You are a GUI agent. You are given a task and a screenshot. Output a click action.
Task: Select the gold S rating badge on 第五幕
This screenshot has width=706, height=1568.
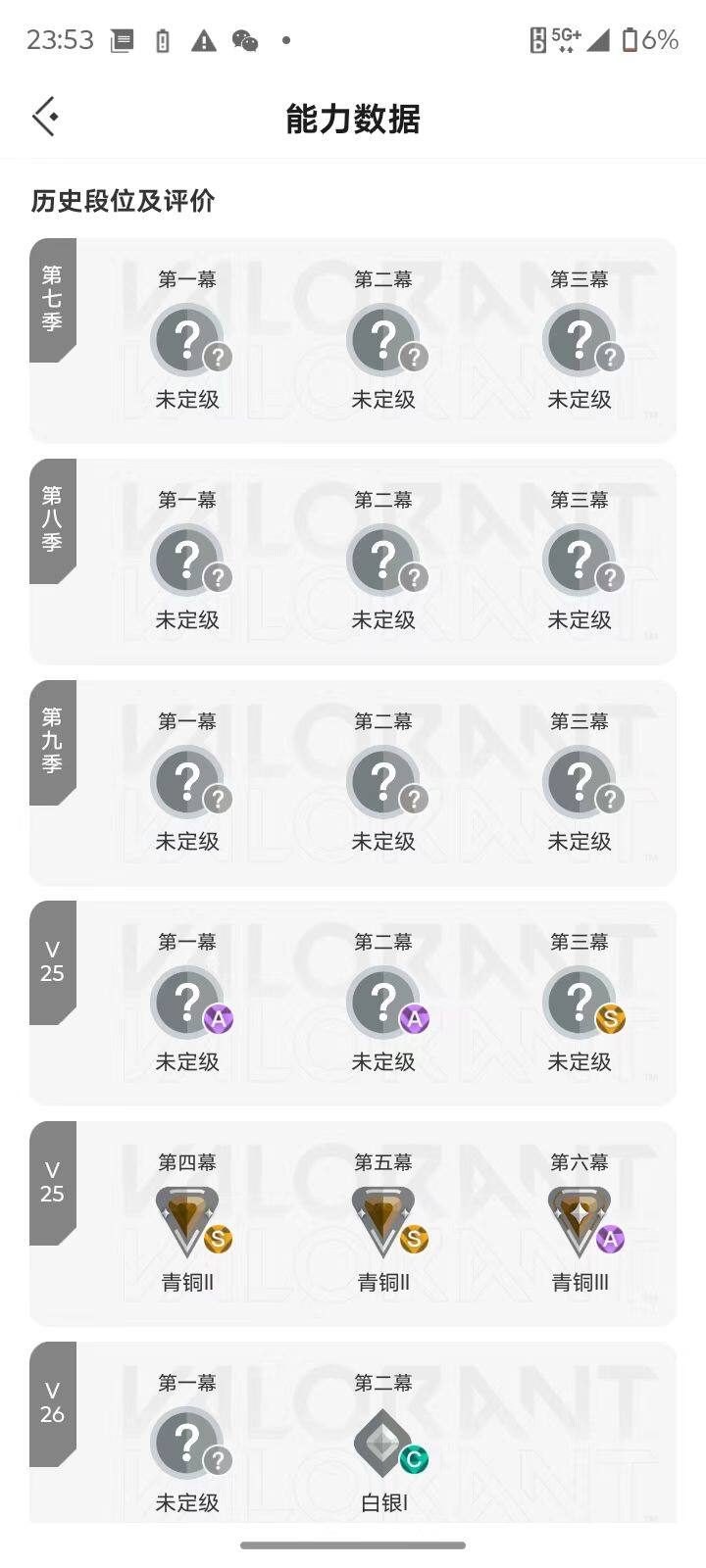pyautogui.click(x=415, y=1240)
